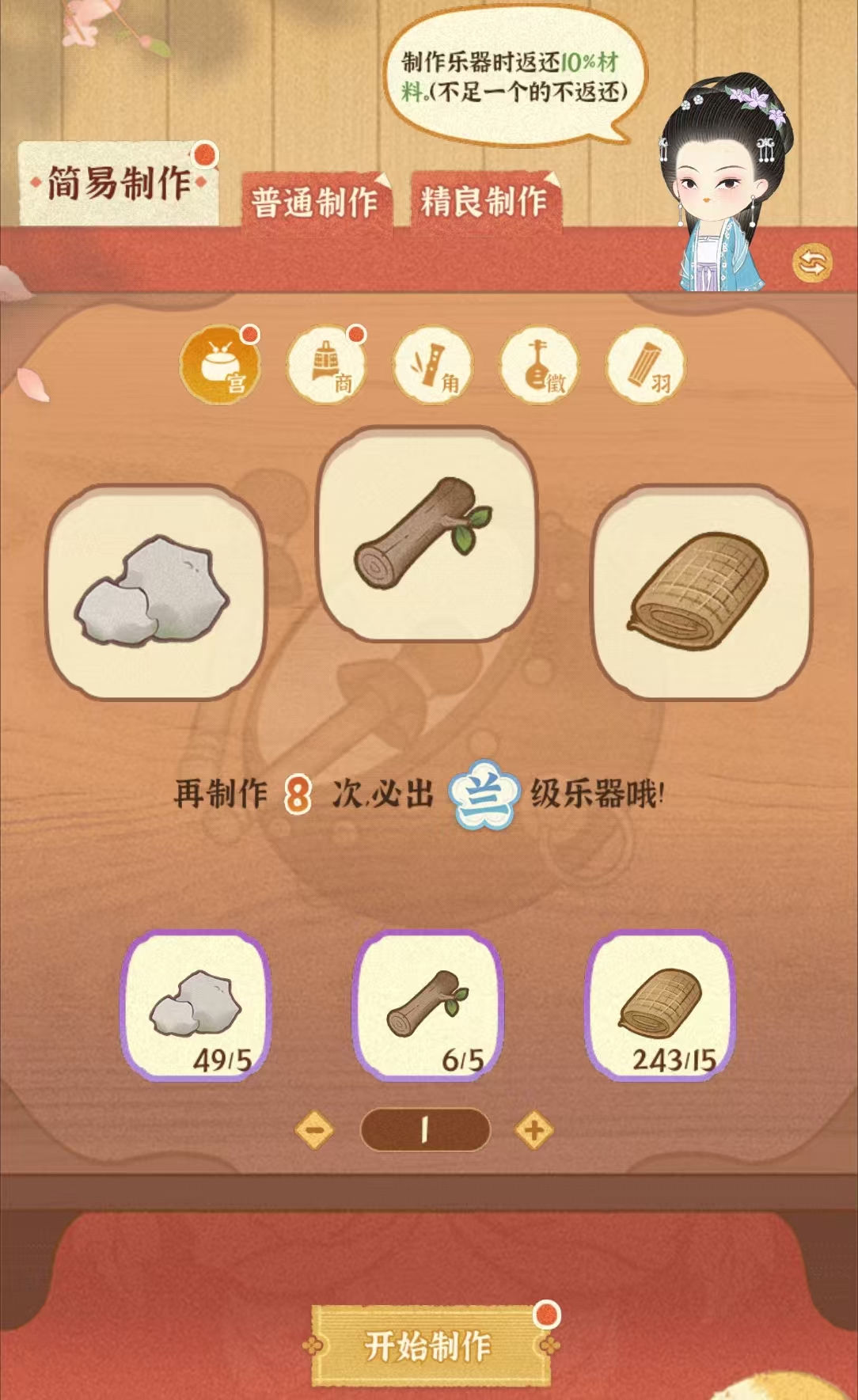This screenshot has width=858, height=1400.
Task: Open the 精良制作 tab
Action: [484, 202]
